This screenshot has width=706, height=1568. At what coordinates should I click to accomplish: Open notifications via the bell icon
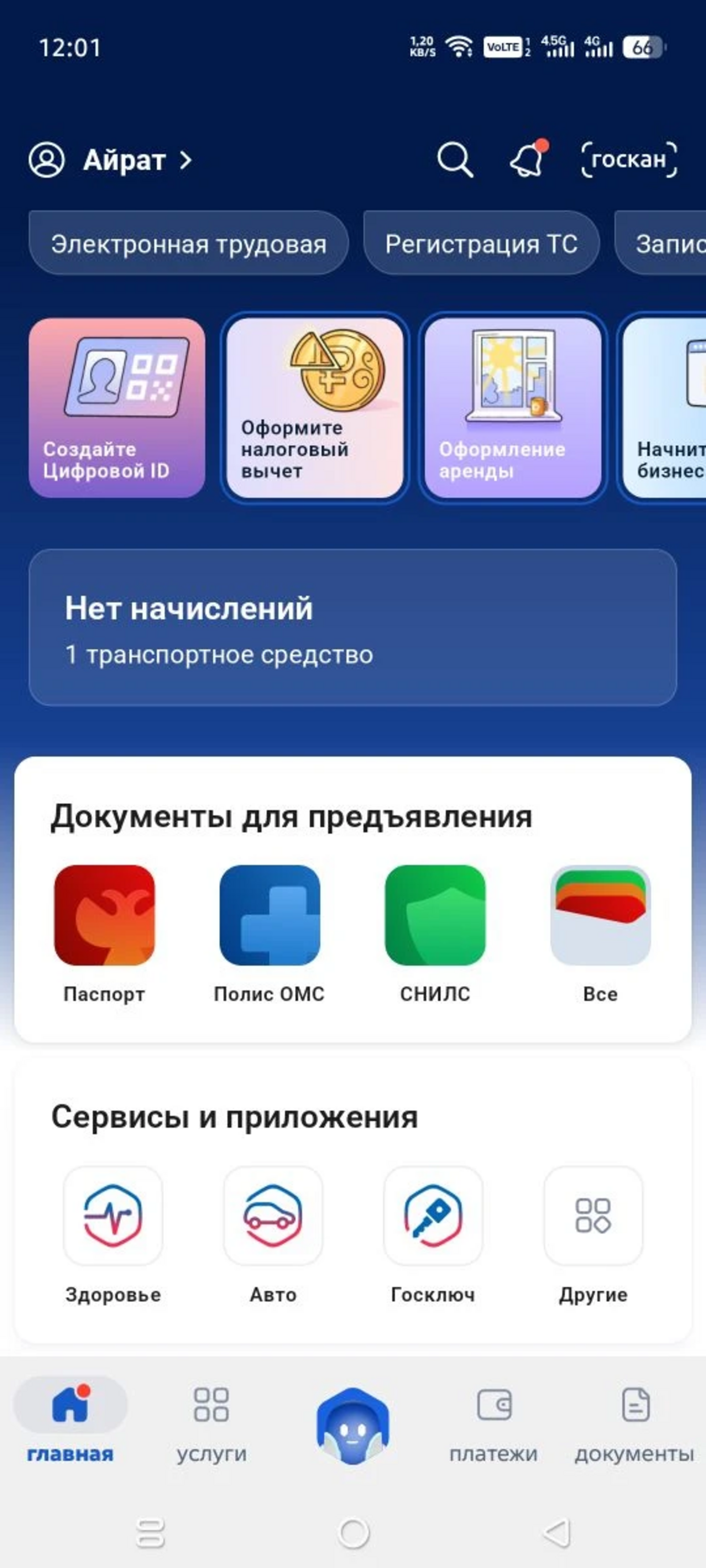[528, 161]
